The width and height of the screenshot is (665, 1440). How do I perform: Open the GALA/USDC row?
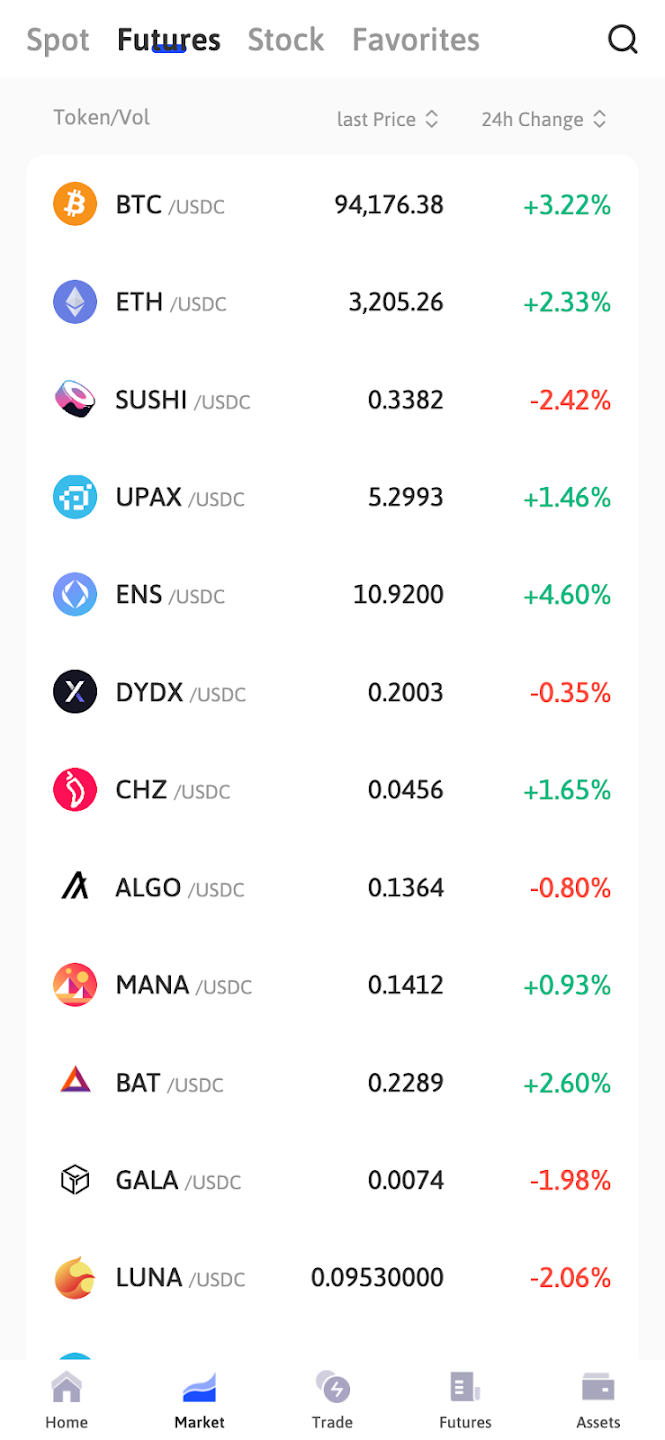click(x=332, y=1181)
